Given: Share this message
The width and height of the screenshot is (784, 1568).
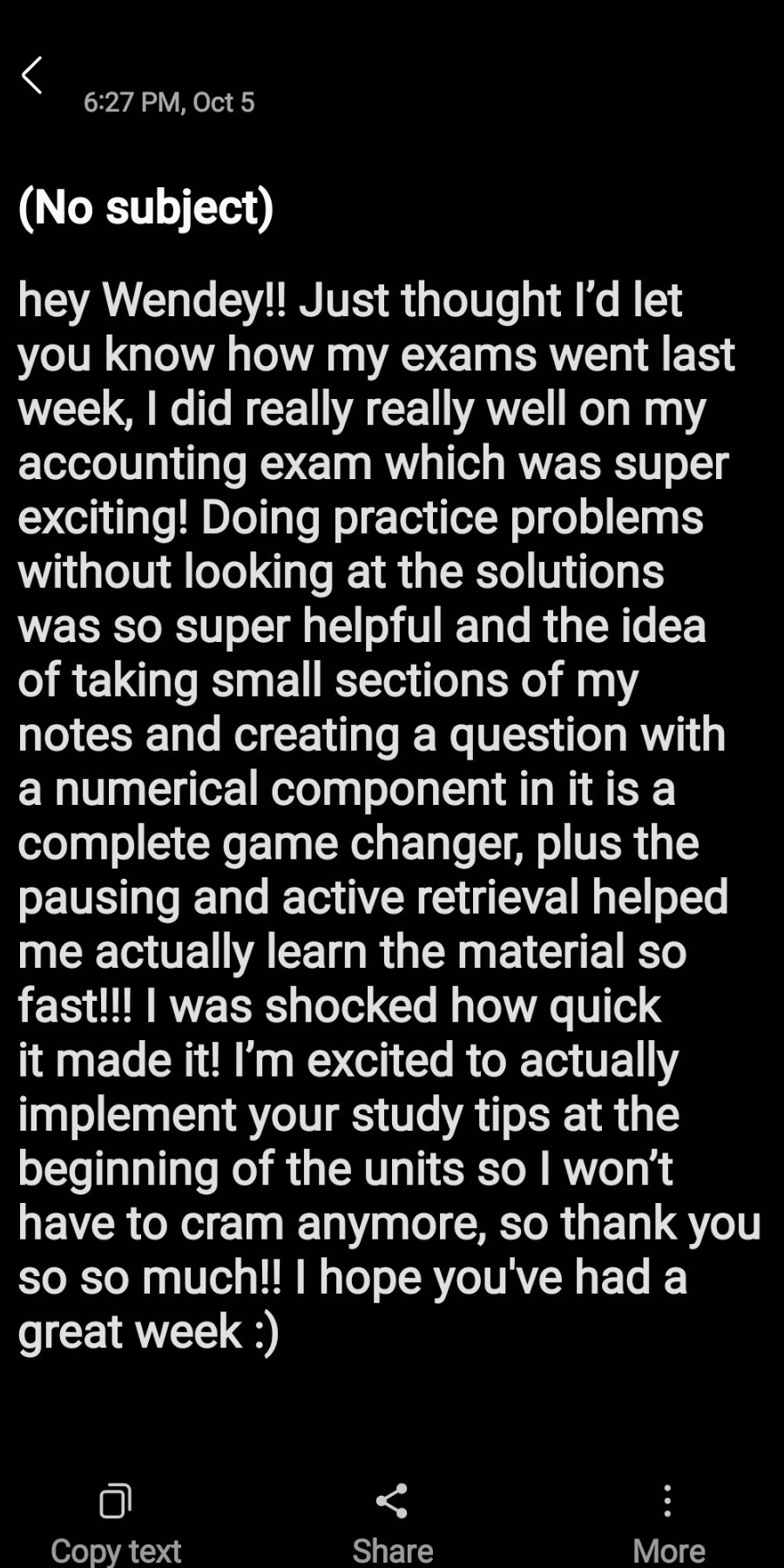Looking at the screenshot, I should [x=392, y=1524].
